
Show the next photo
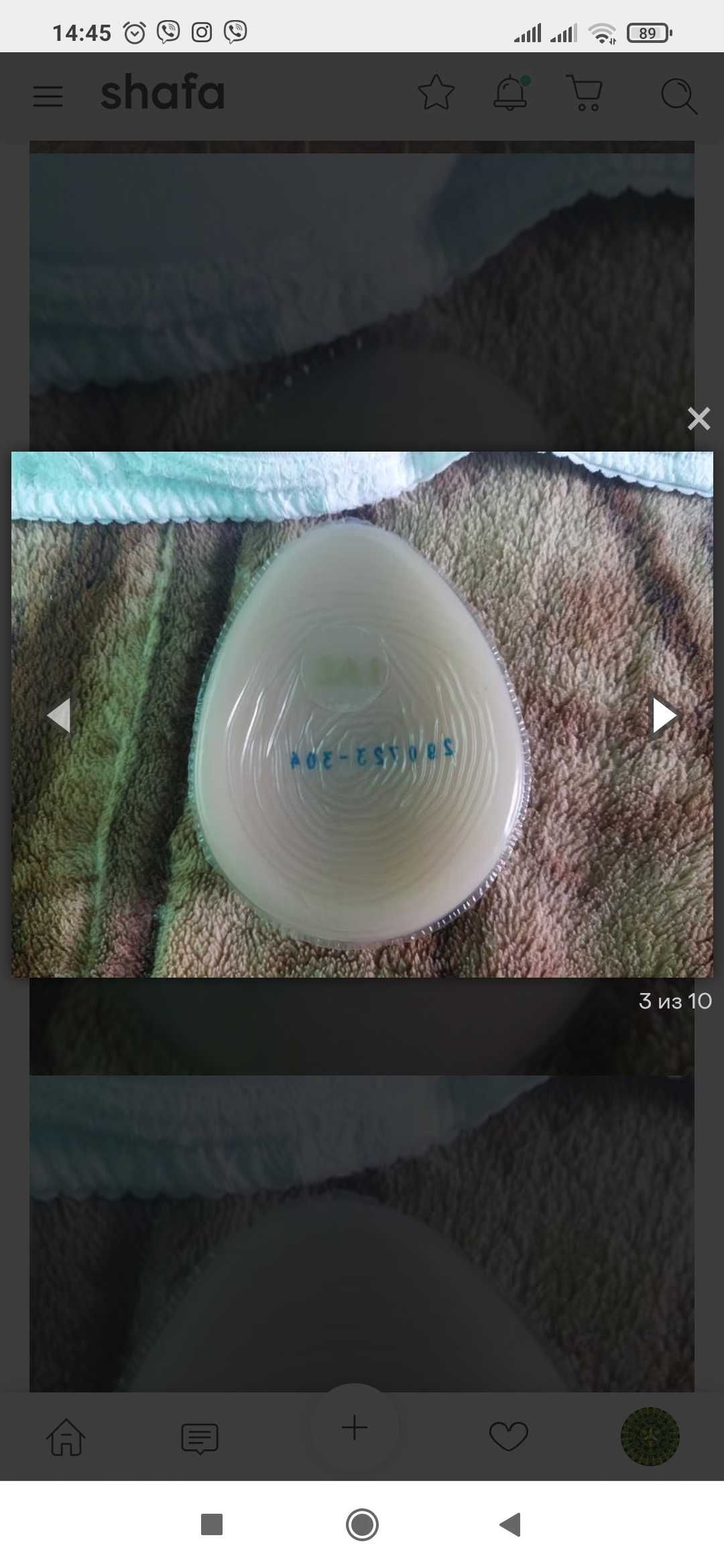[x=664, y=716]
